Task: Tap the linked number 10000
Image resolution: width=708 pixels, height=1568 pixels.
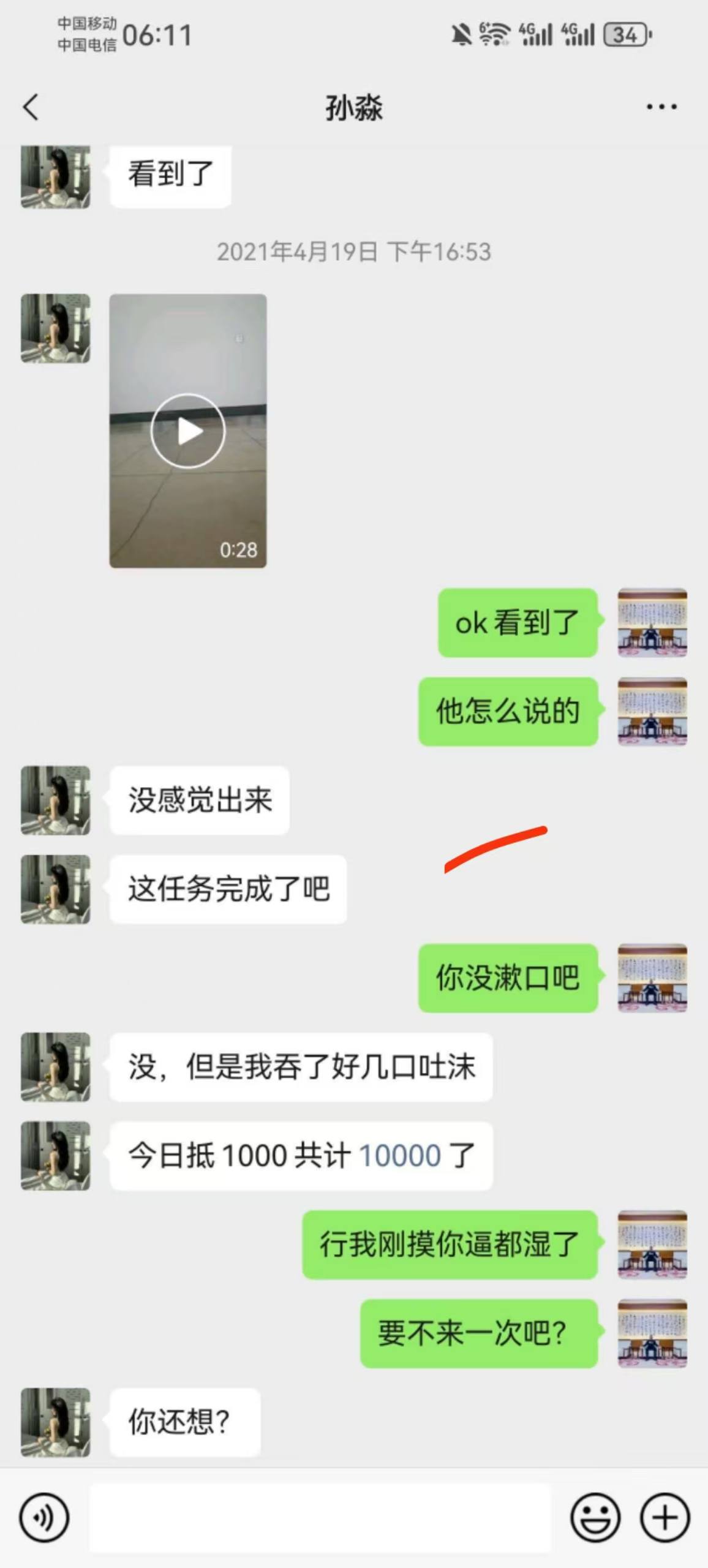Action: click(399, 1156)
